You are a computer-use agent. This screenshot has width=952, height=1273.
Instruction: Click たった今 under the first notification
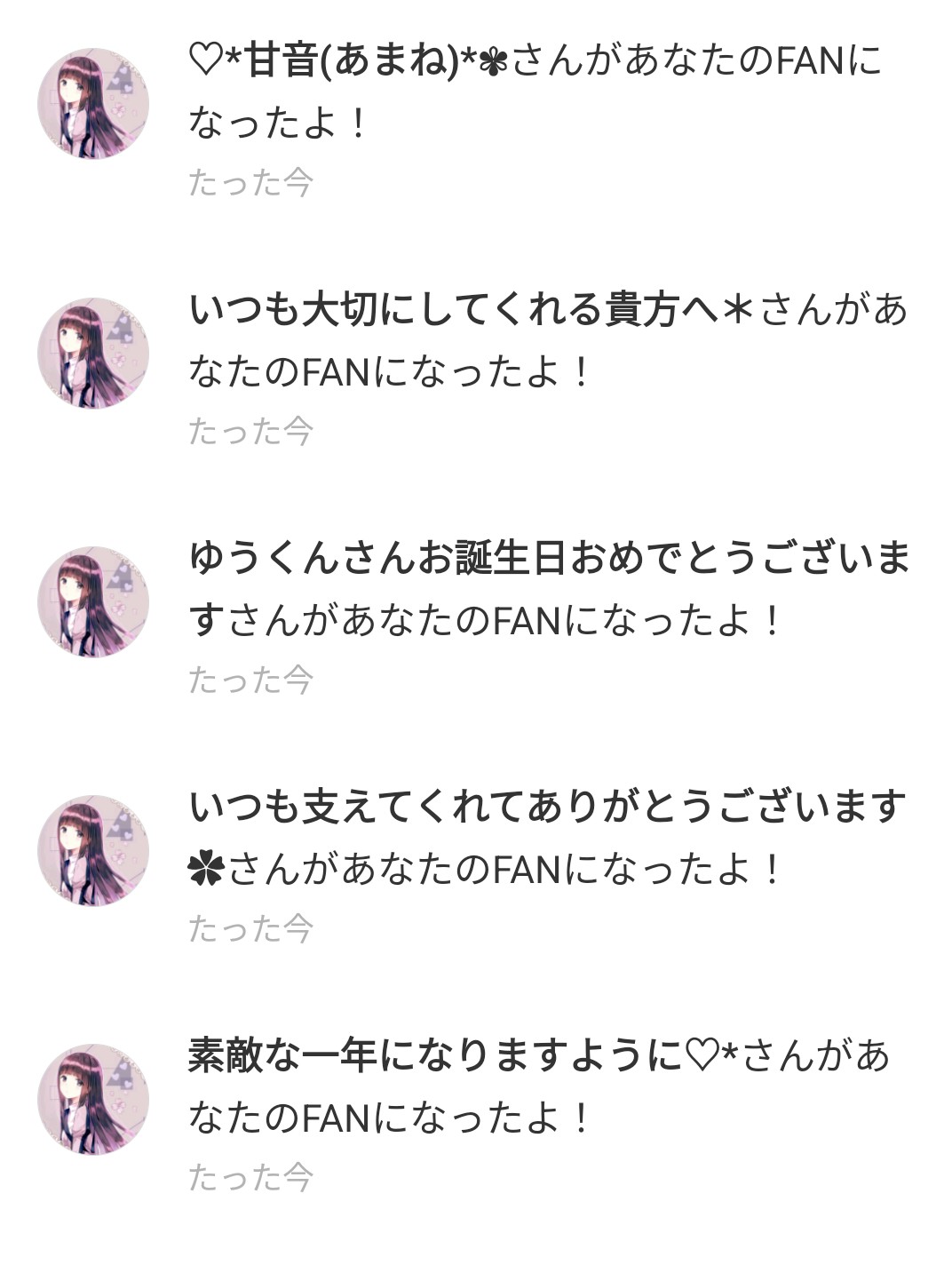251,182
